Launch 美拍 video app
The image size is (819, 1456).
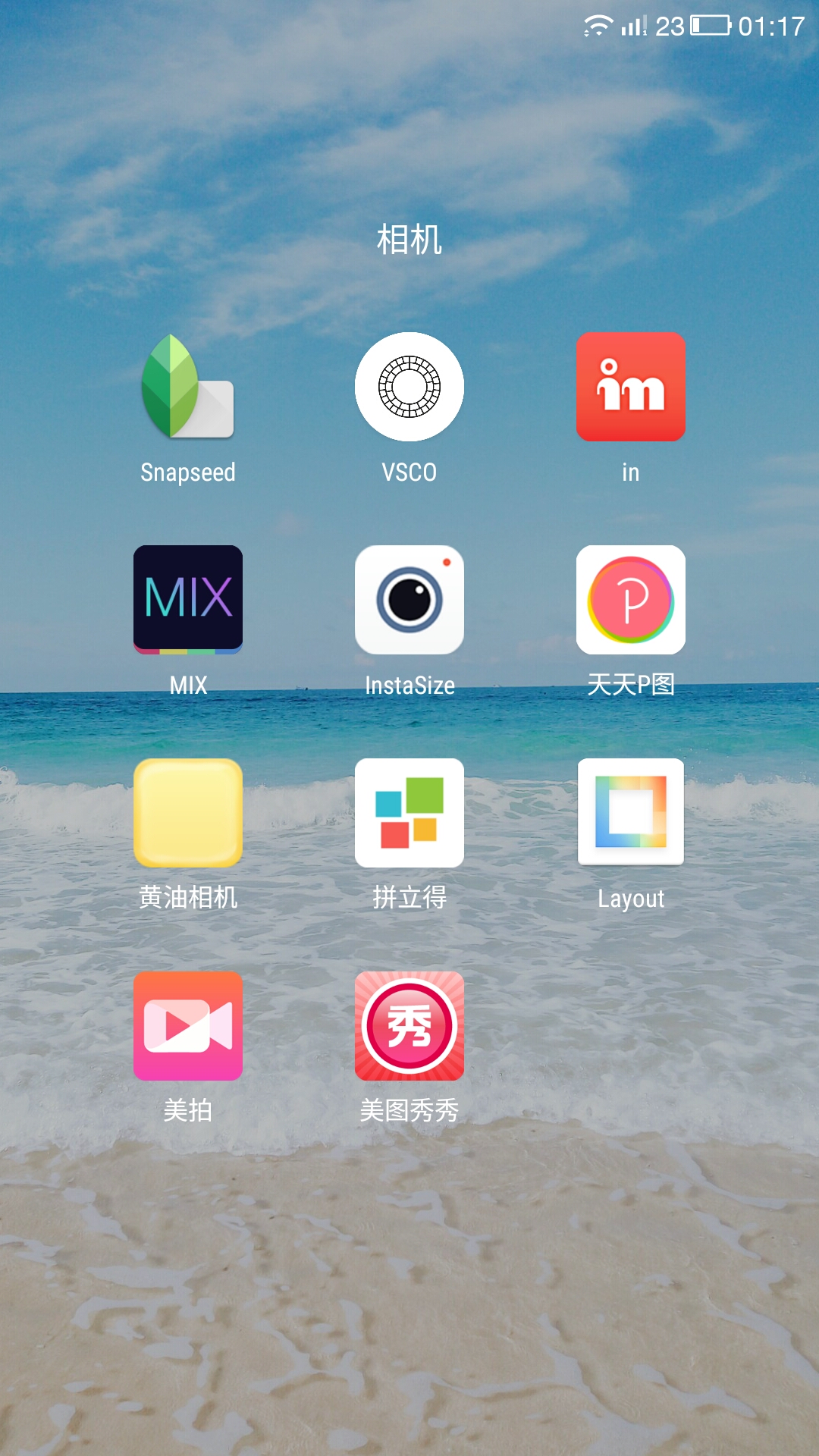pyautogui.click(x=188, y=1025)
